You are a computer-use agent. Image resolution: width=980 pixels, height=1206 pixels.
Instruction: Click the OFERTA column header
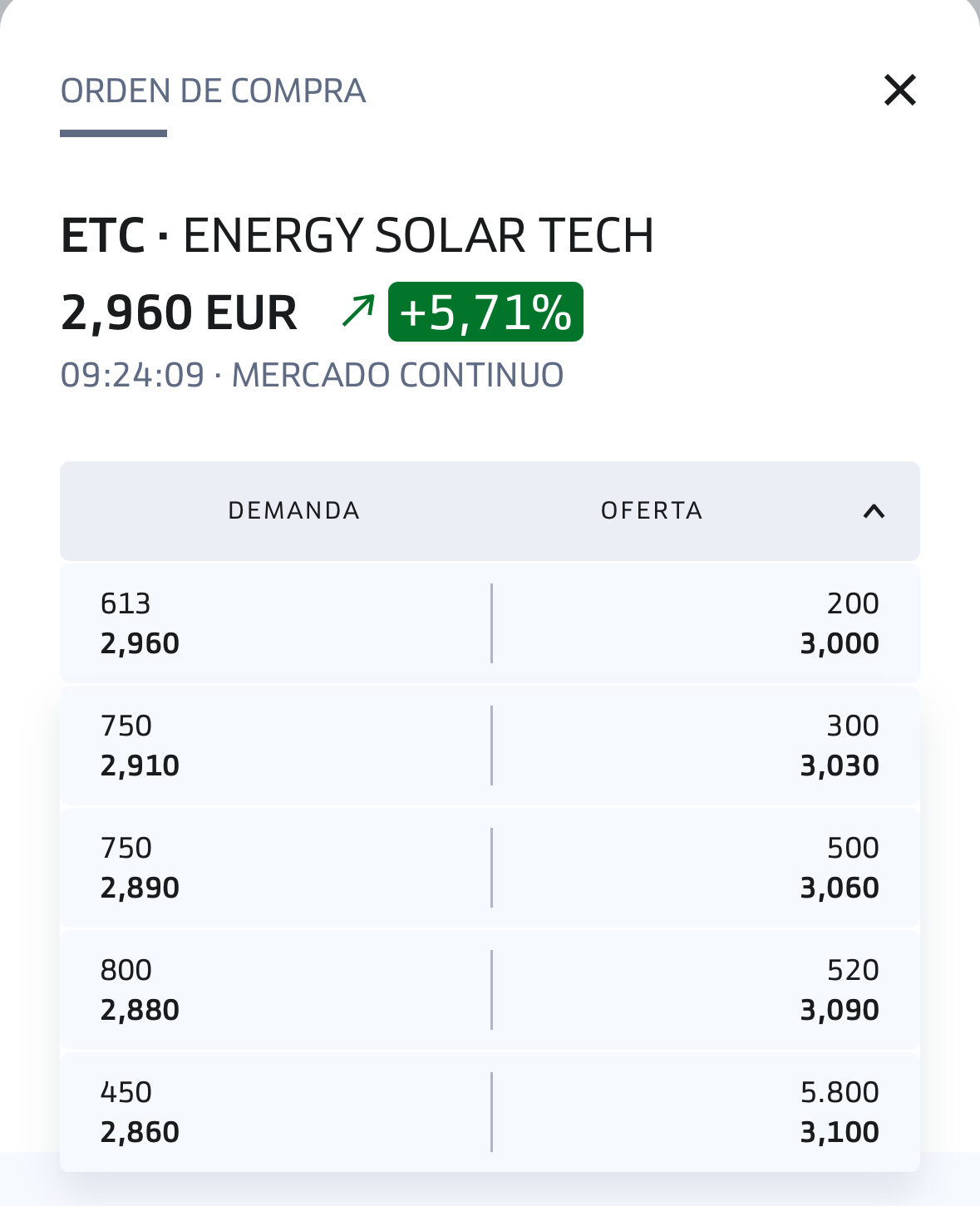[x=652, y=510]
